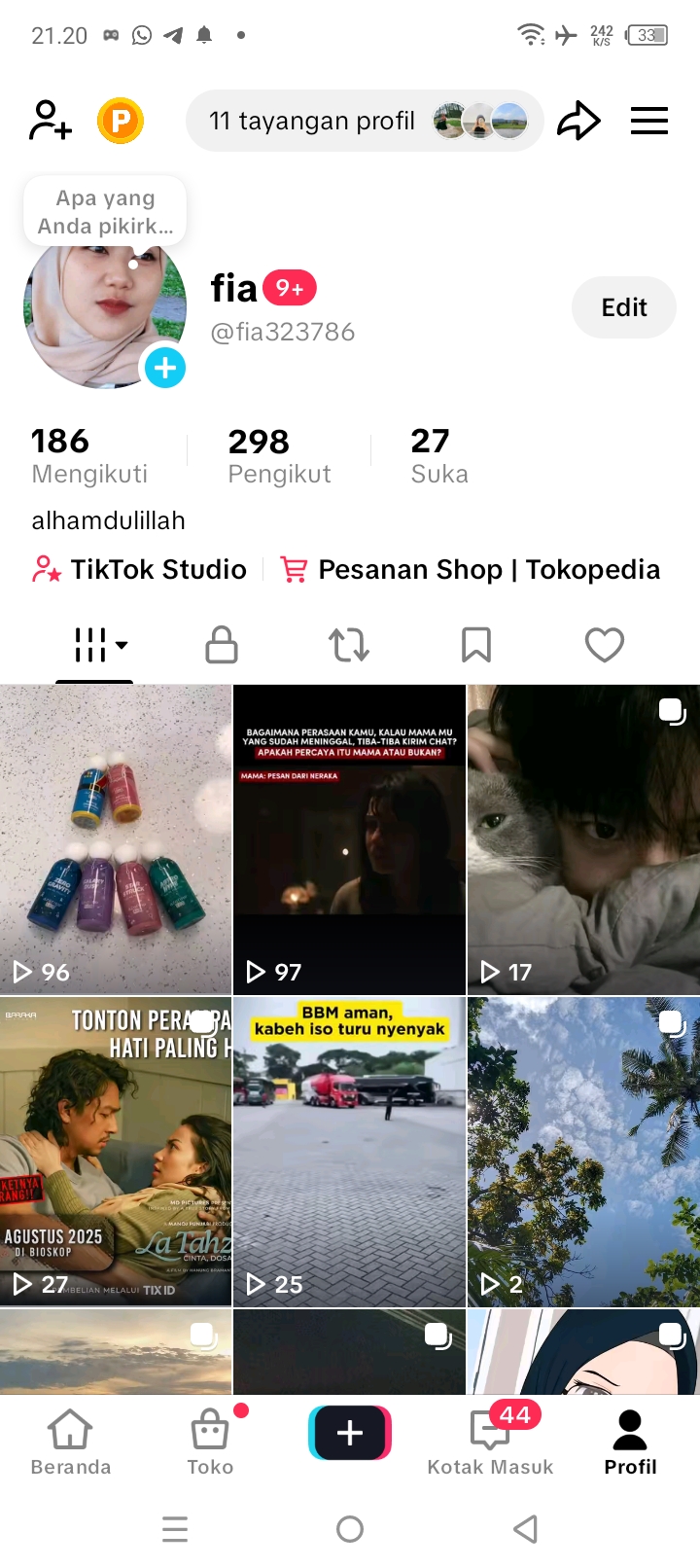Switch to the saved bookmarks tab
Screen dimensions: 700x1568
pos(476,645)
